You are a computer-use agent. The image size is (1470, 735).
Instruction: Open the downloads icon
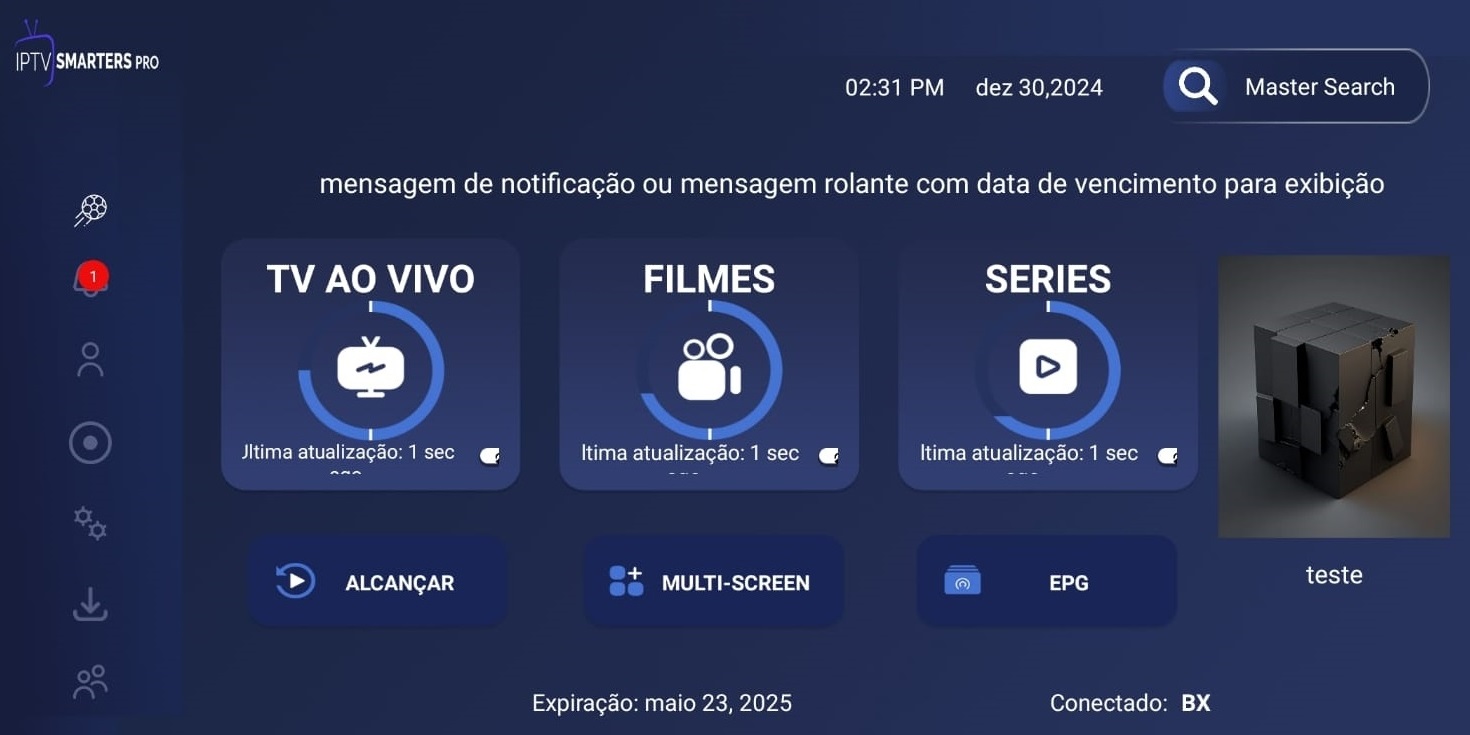[90, 604]
